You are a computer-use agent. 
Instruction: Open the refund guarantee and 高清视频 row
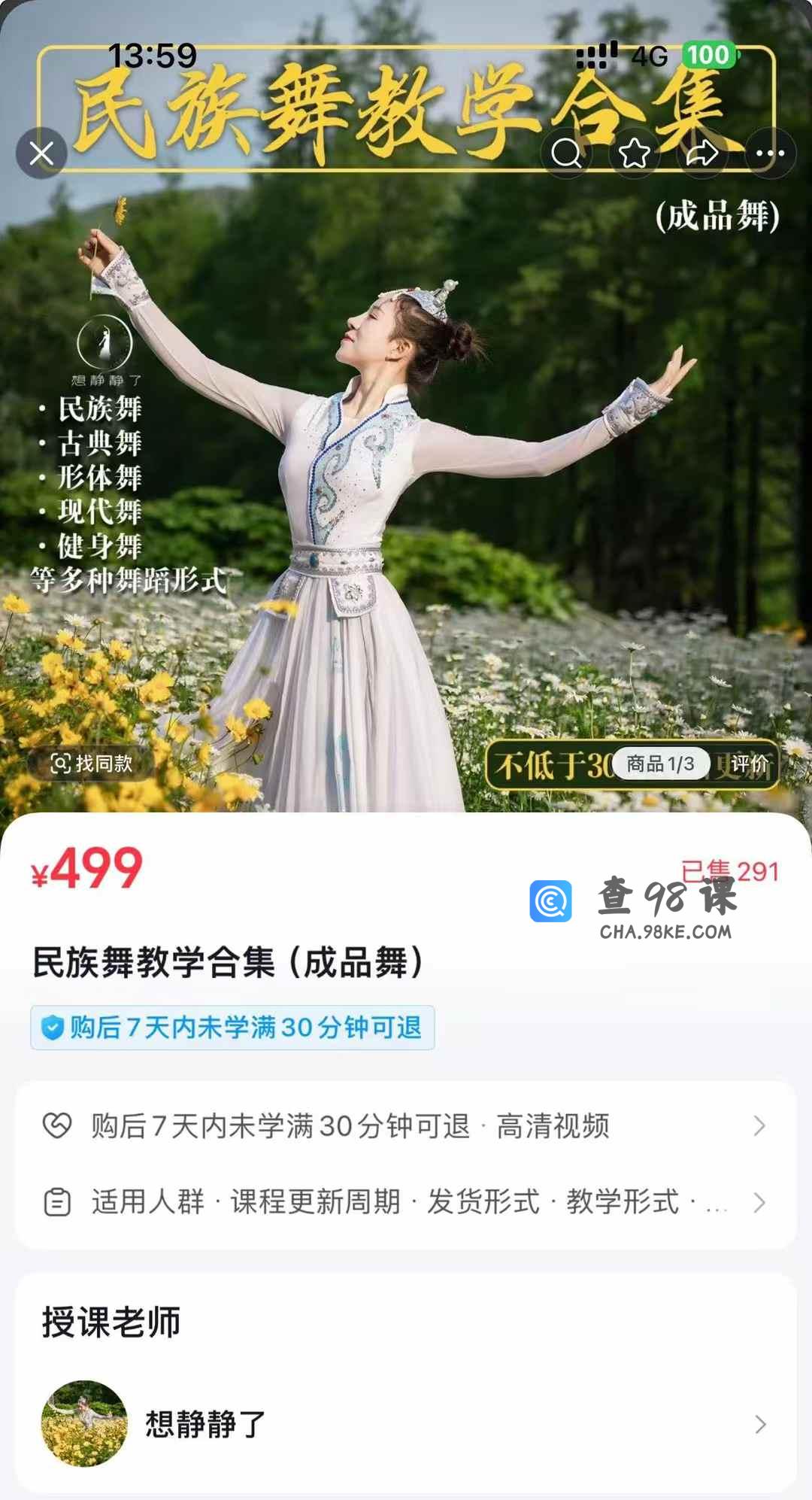click(406, 1126)
